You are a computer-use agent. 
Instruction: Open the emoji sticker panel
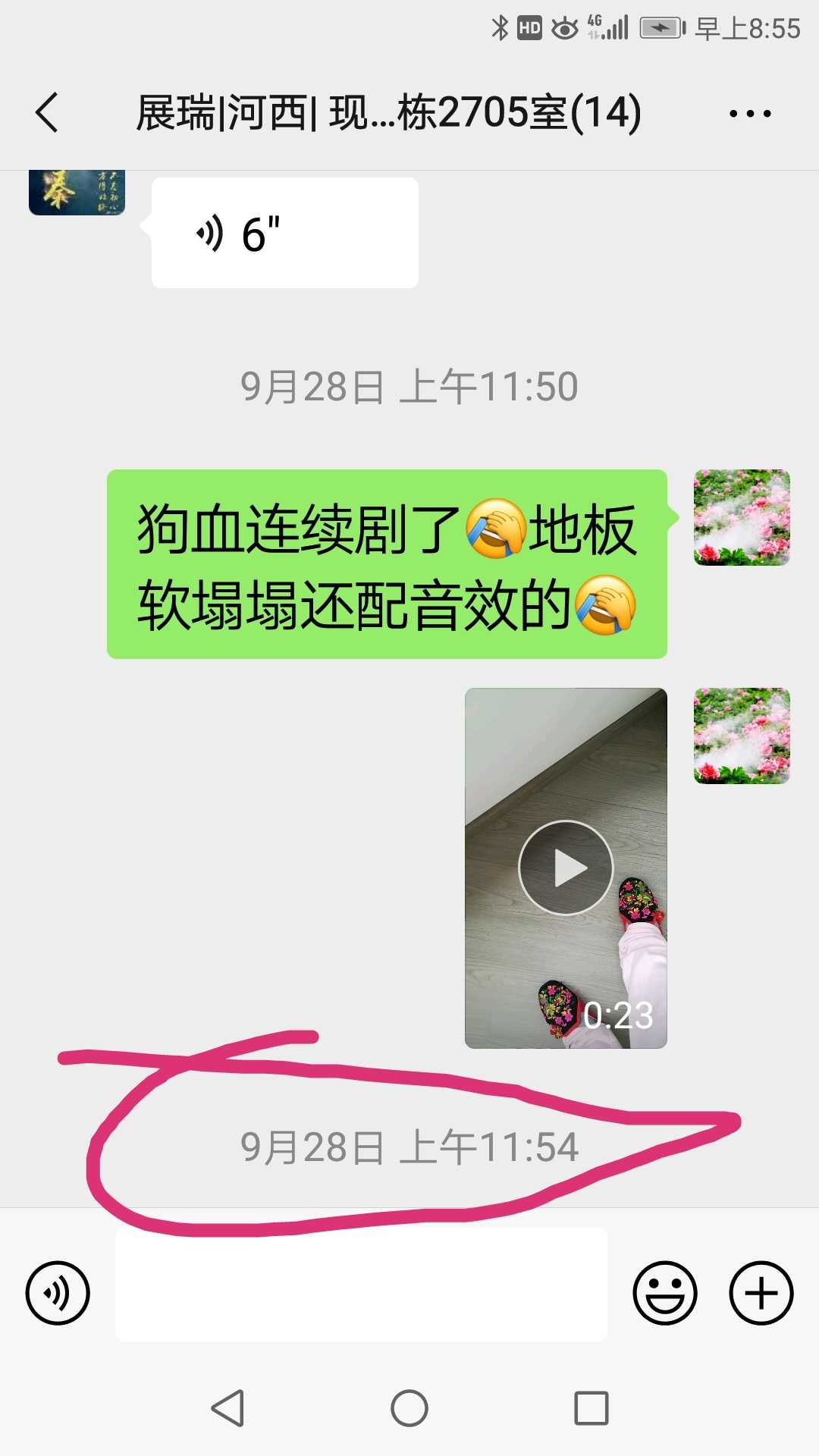[x=664, y=1293]
